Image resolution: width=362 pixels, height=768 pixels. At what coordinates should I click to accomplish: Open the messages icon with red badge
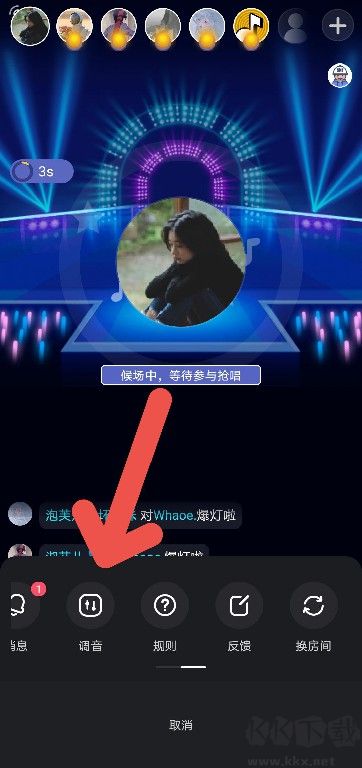(24, 606)
